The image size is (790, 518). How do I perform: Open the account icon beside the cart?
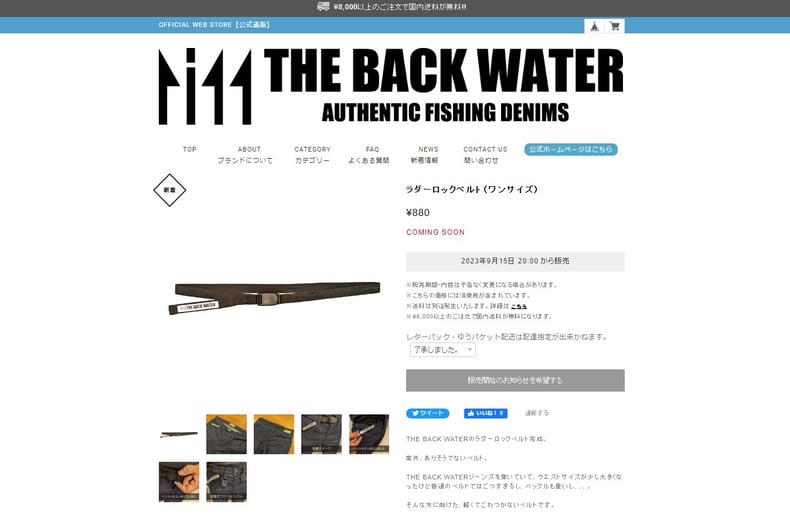pyautogui.click(x=593, y=27)
